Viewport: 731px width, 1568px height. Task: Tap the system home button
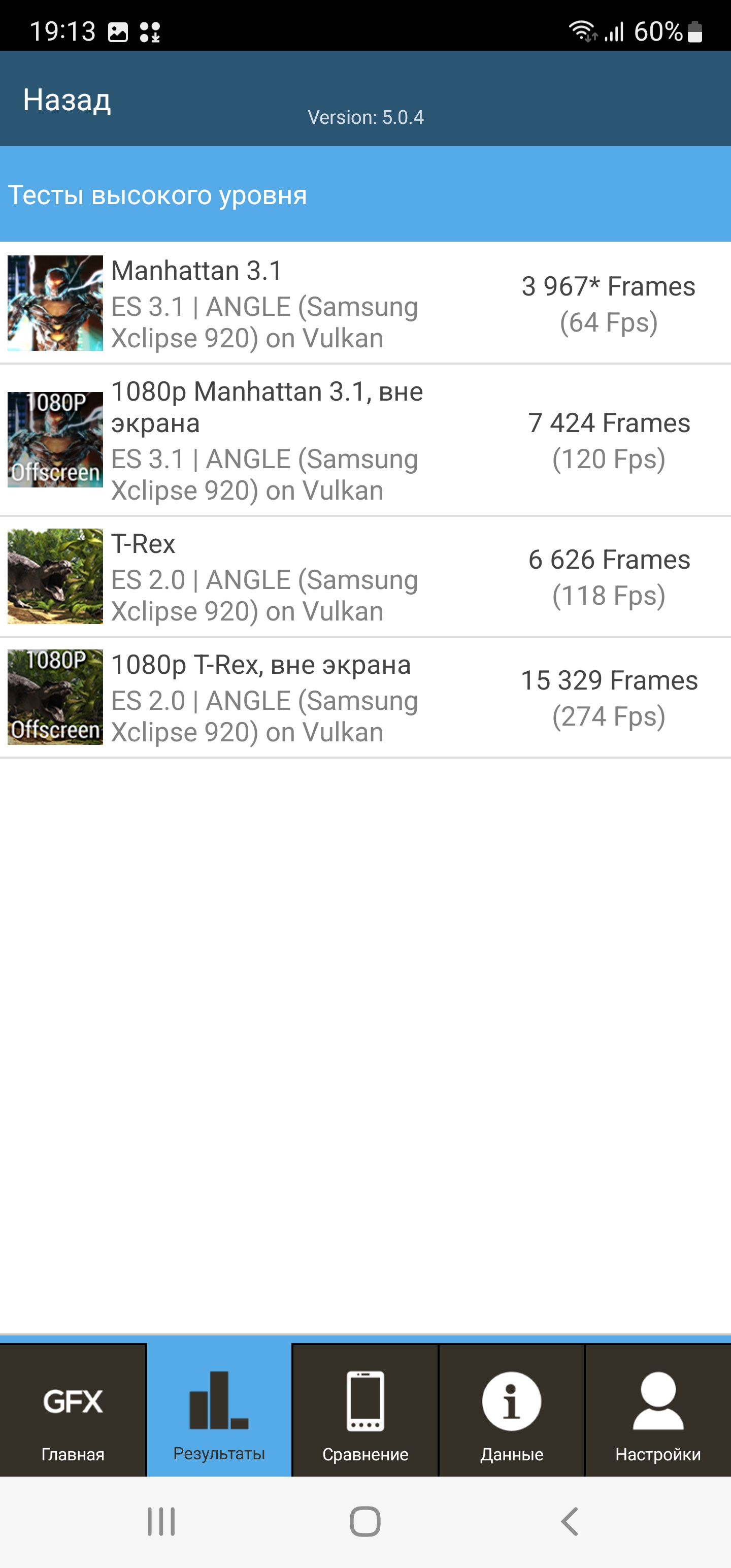tap(365, 1522)
